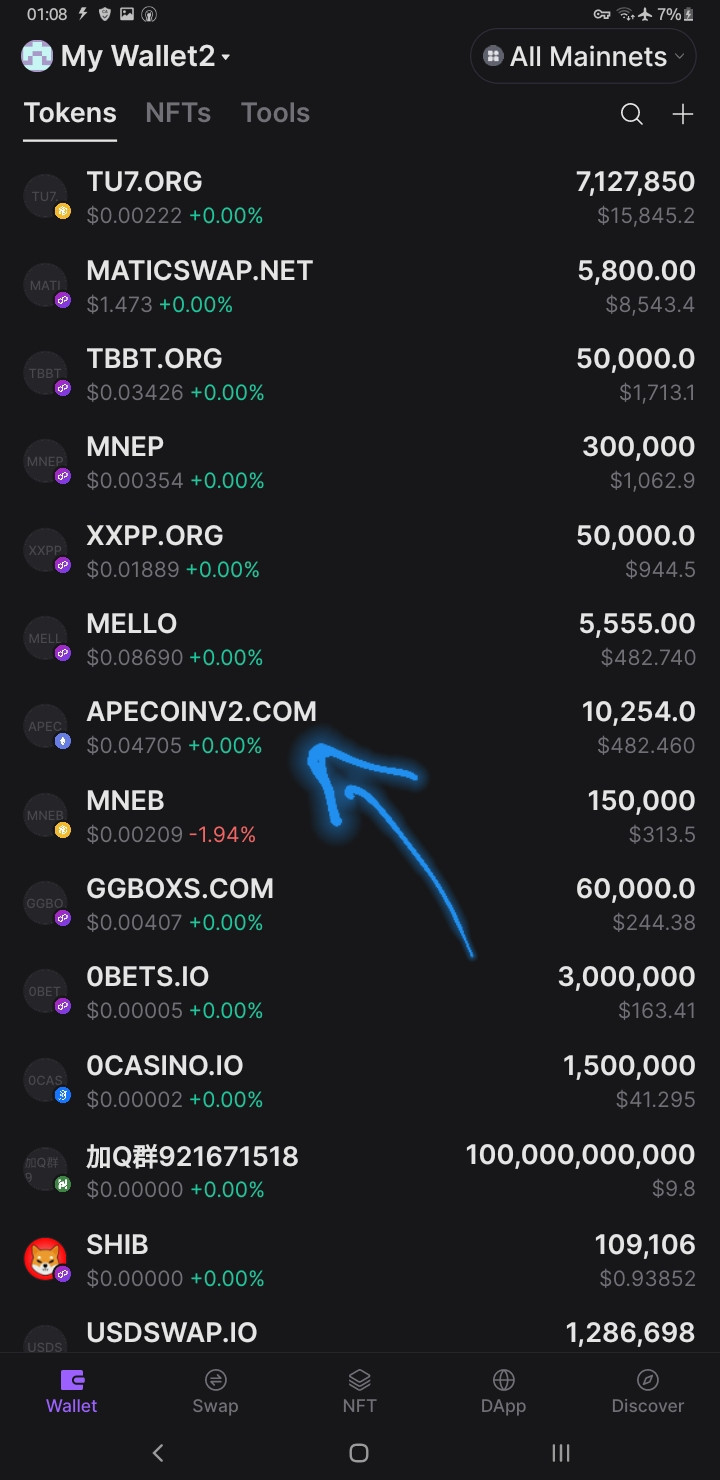Add a new token with plus icon
This screenshot has width=720, height=1480.
pos(683,114)
